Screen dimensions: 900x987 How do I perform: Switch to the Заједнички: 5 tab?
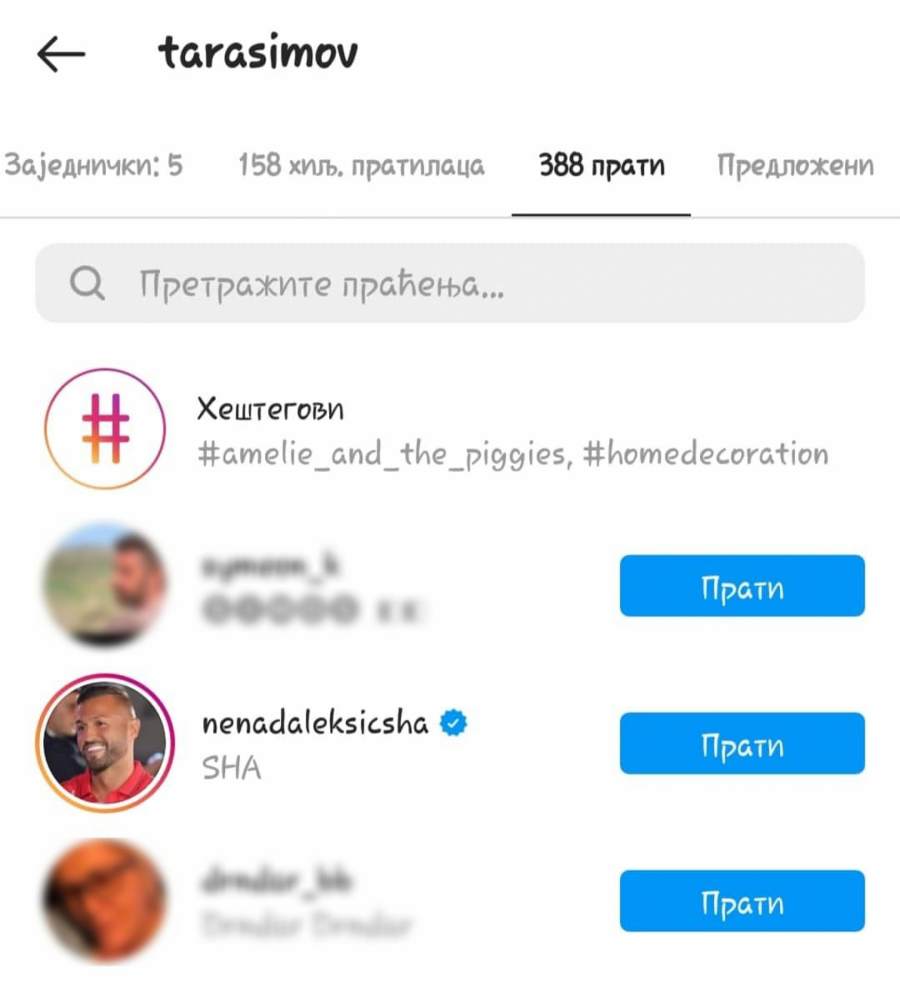[x=94, y=165]
